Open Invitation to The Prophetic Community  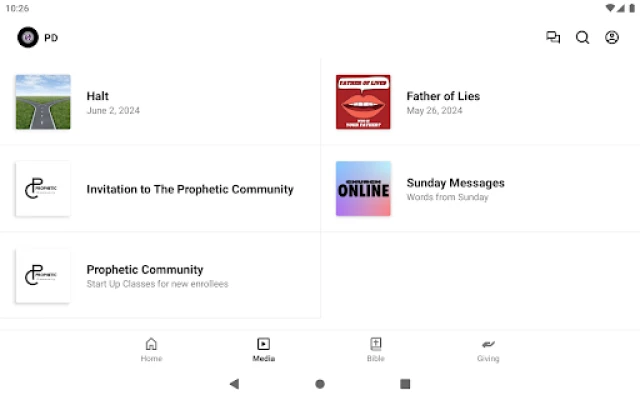160,189
